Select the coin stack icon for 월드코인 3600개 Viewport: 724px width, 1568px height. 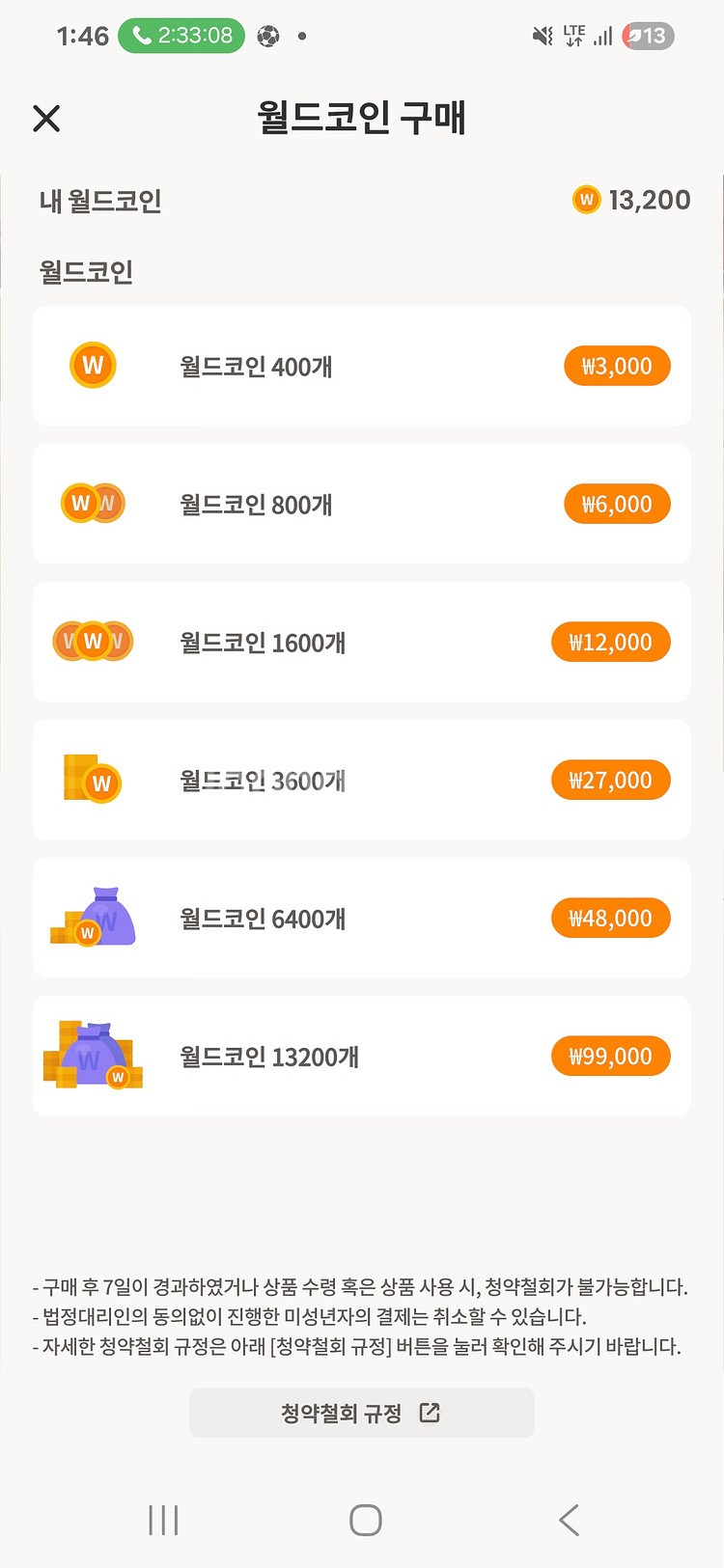tap(92, 780)
